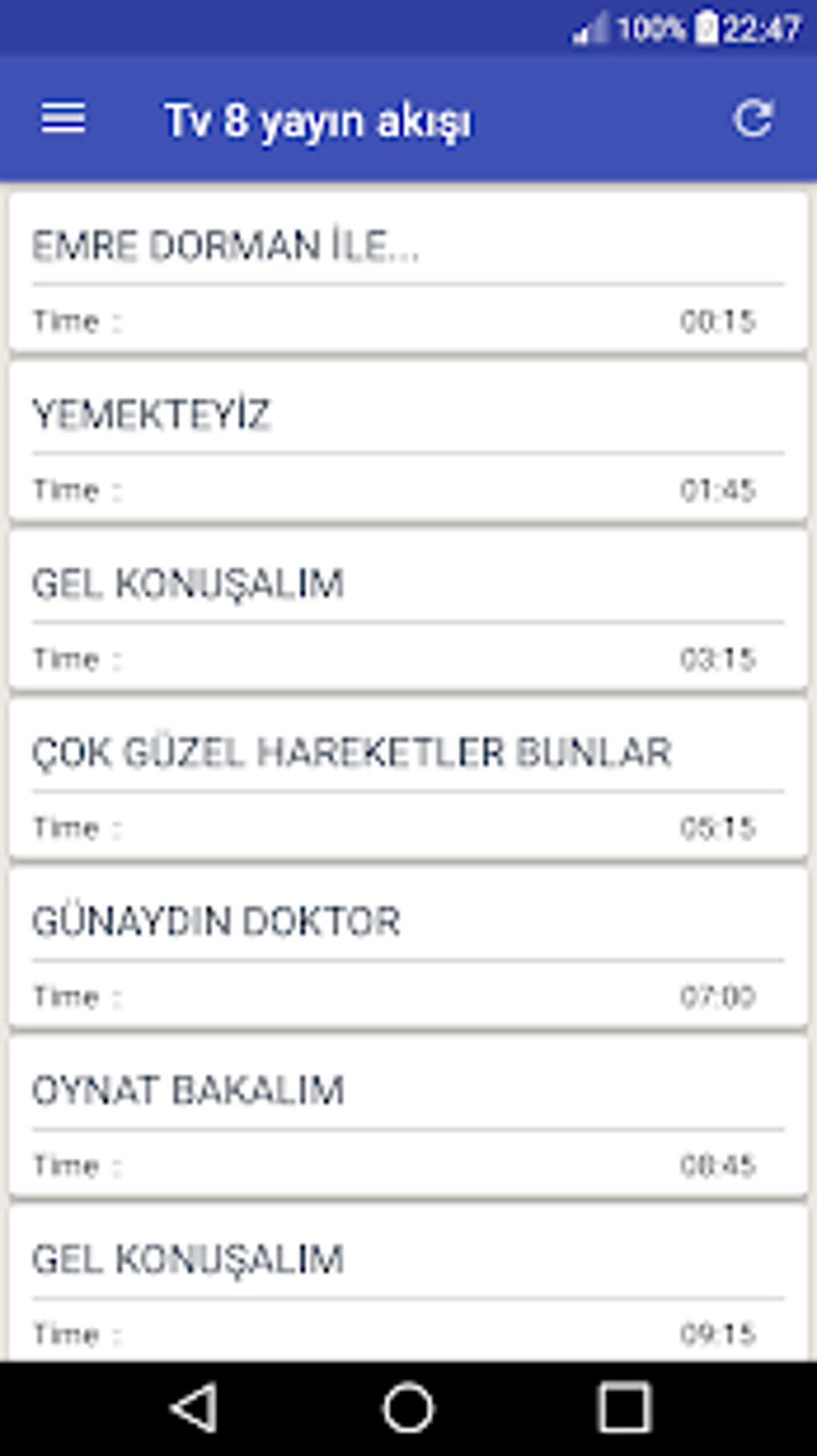The image size is (817, 1456).
Task: View the GÜNAYDIN DOKTOR programme card
Action: click(408, 949)
